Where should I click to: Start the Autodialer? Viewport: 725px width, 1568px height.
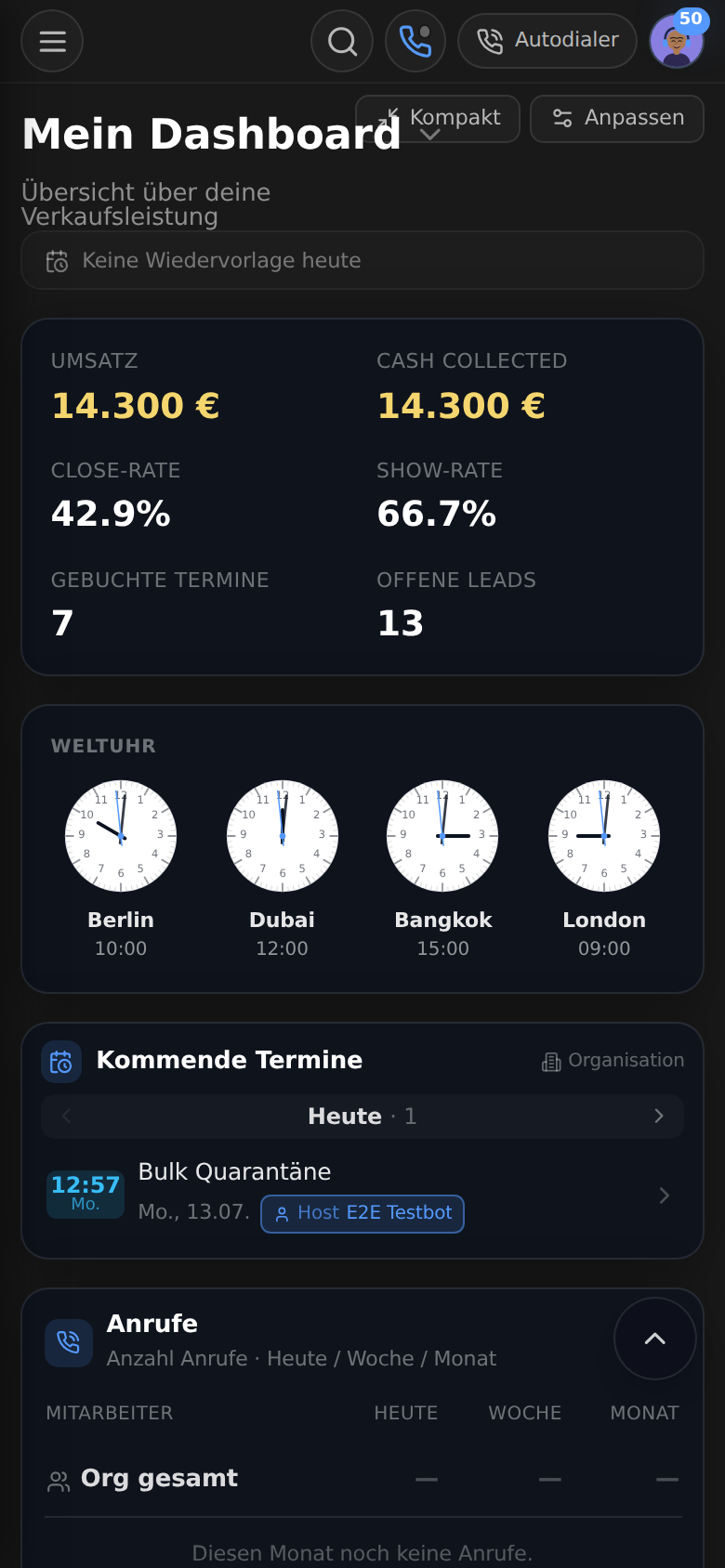[x=547, y=41]
